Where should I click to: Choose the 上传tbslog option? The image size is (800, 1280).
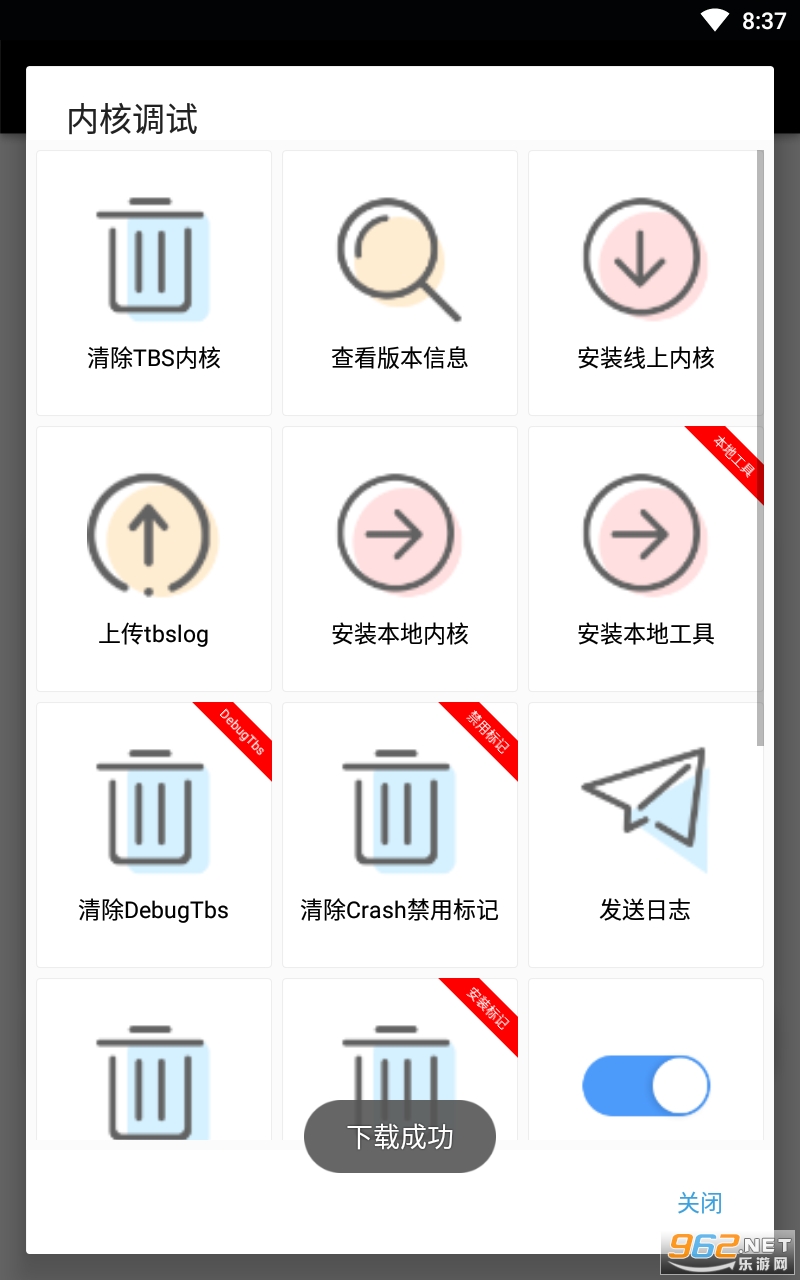[154, 559]
